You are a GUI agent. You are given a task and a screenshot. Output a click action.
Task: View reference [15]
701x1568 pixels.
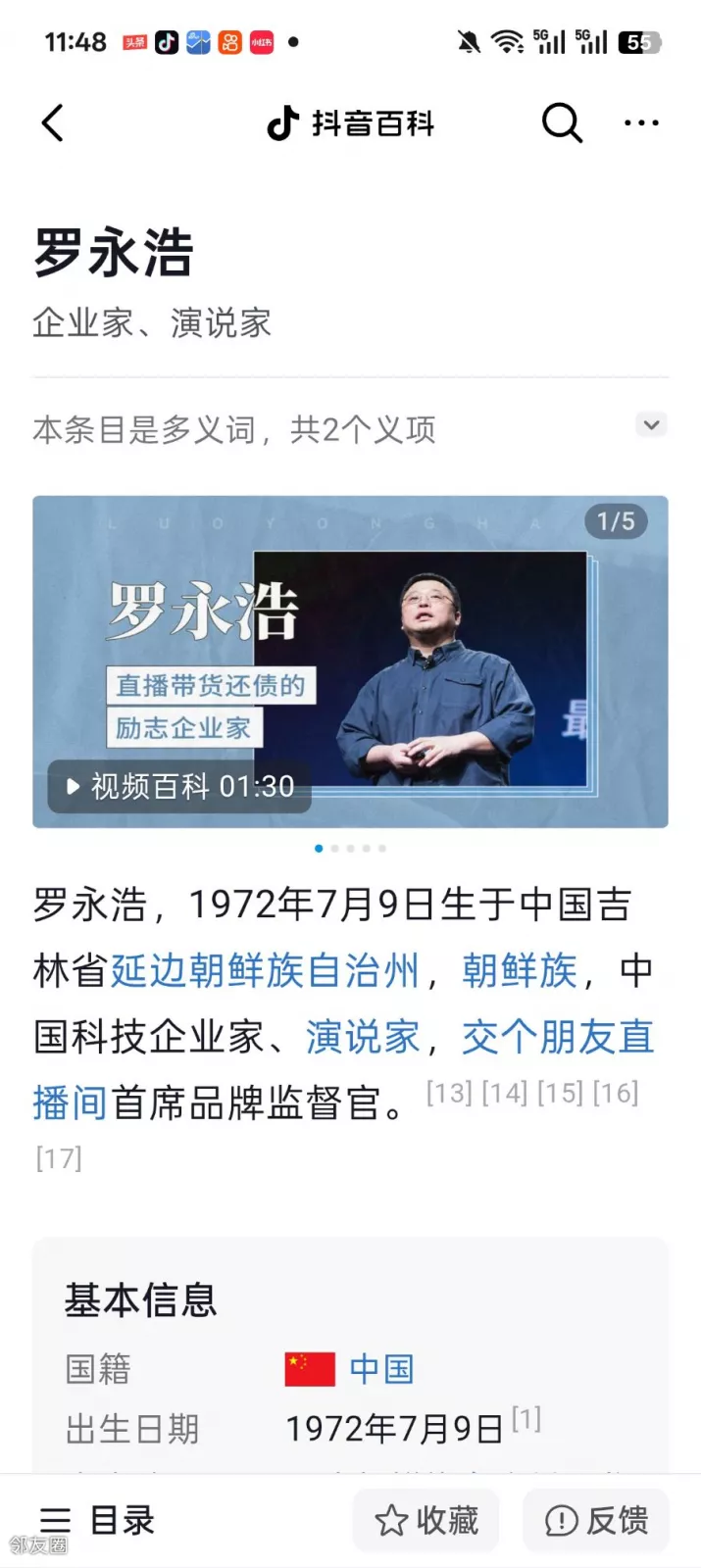(x=561, y=1094)
